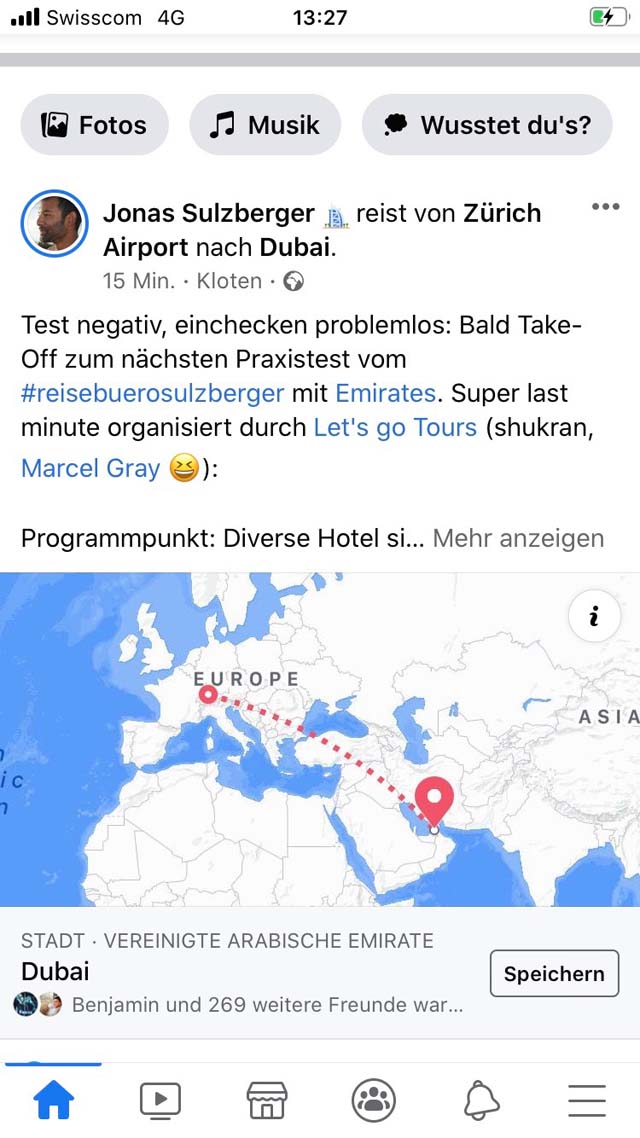The width and height of the screenshot is (640, 1138).
Task: Open the post's three-dot options menu
Action: [605, 207]
